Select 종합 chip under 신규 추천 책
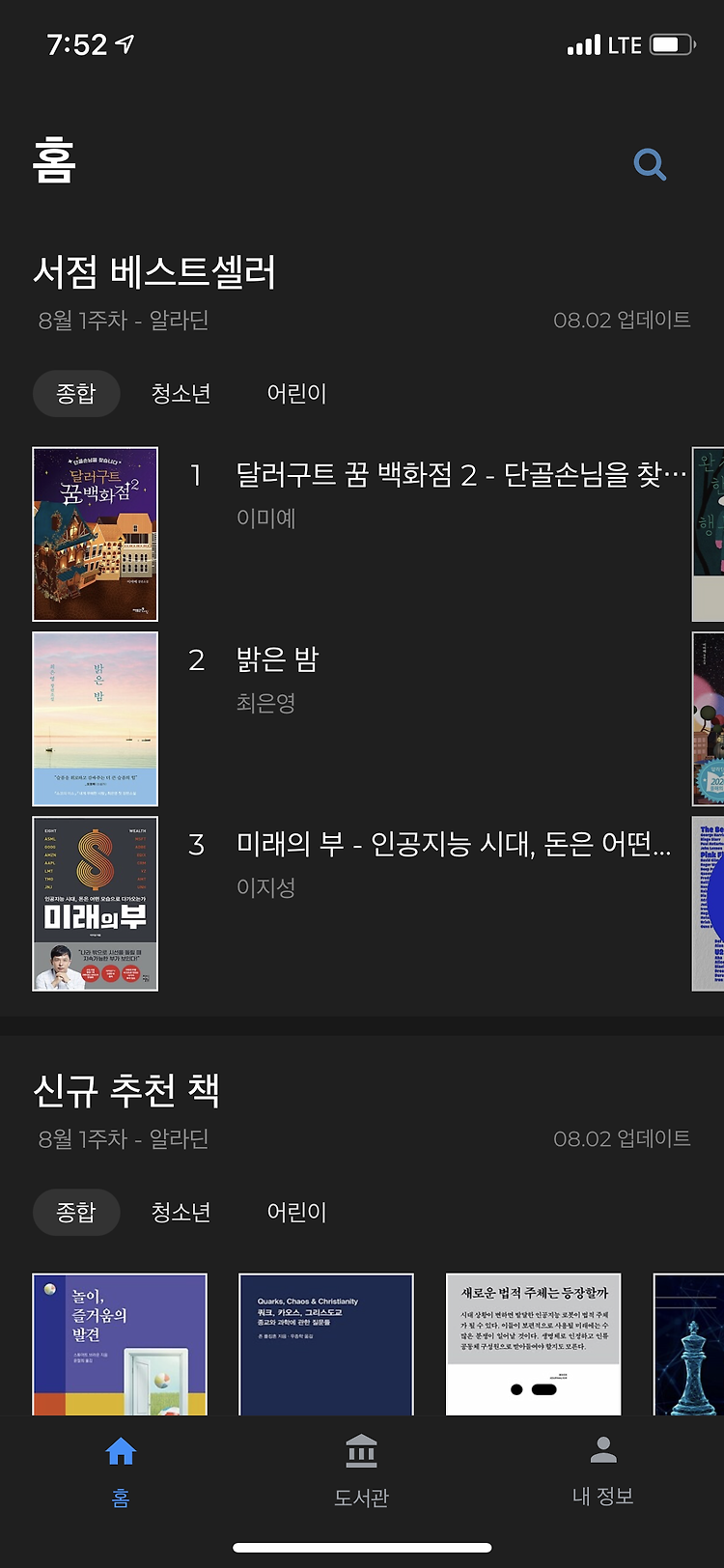Viewport: 724px width, 1568px height. 76,1213
